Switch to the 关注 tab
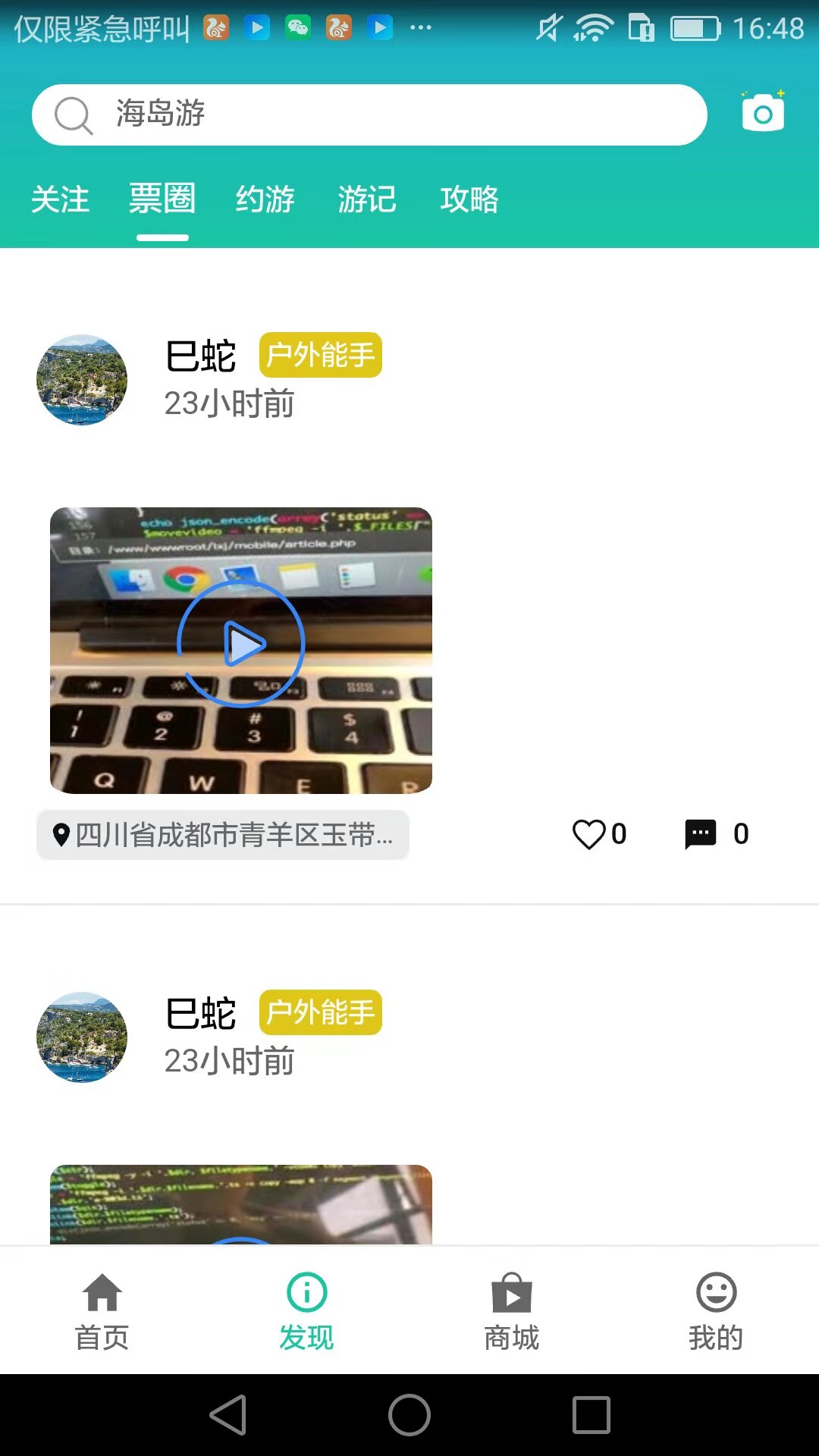 point(60,199)
